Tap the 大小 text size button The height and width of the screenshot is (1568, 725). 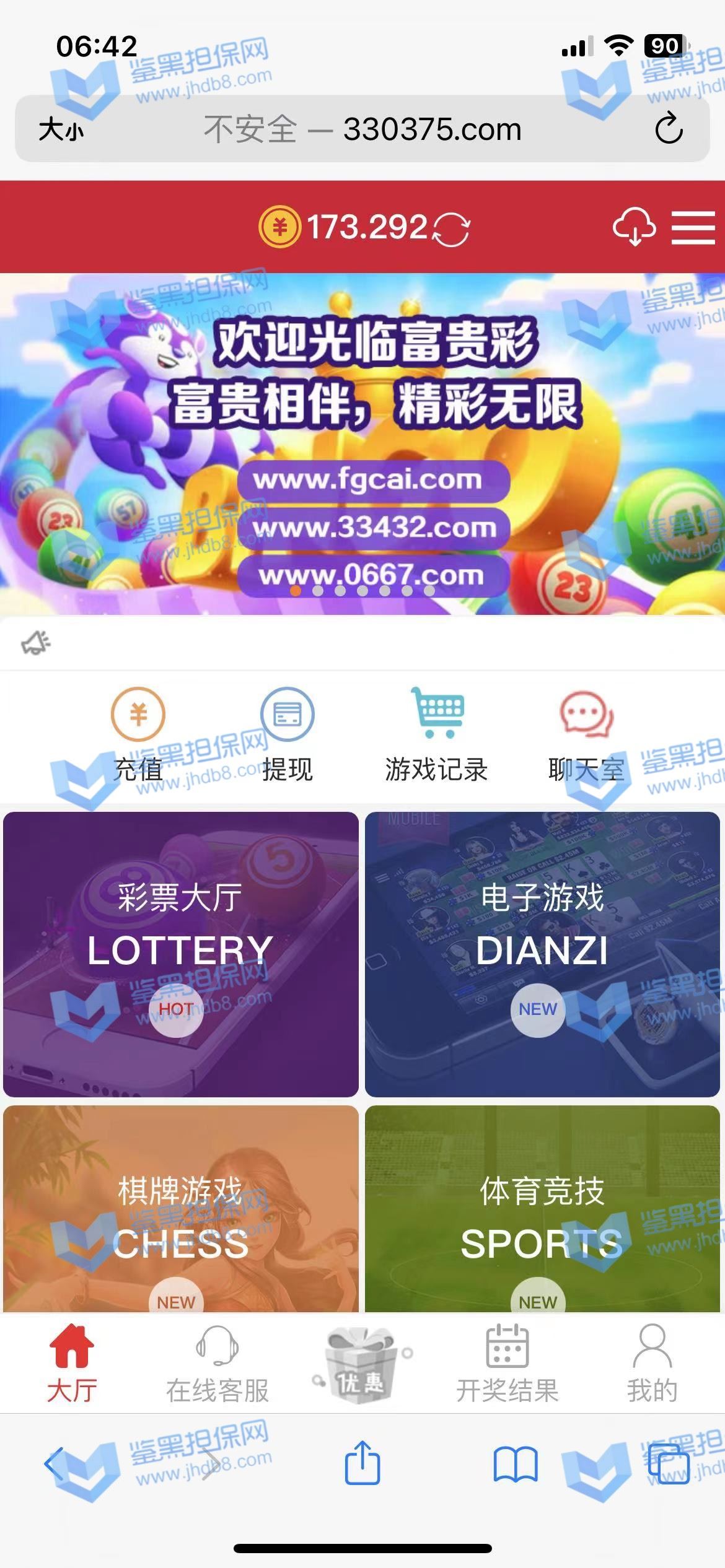61,129
